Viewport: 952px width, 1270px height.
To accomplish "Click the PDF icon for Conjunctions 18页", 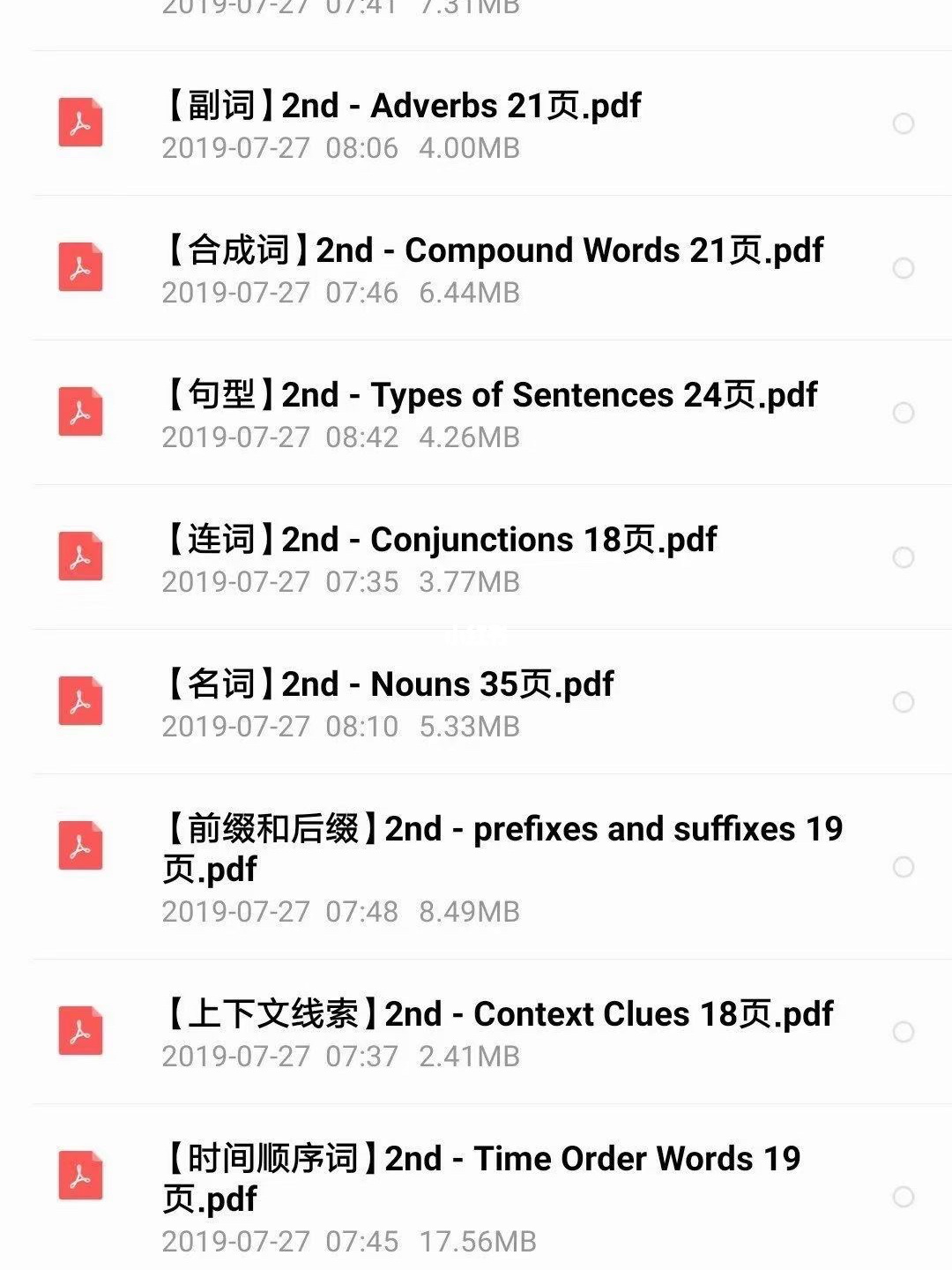I will tap(80, 557).
